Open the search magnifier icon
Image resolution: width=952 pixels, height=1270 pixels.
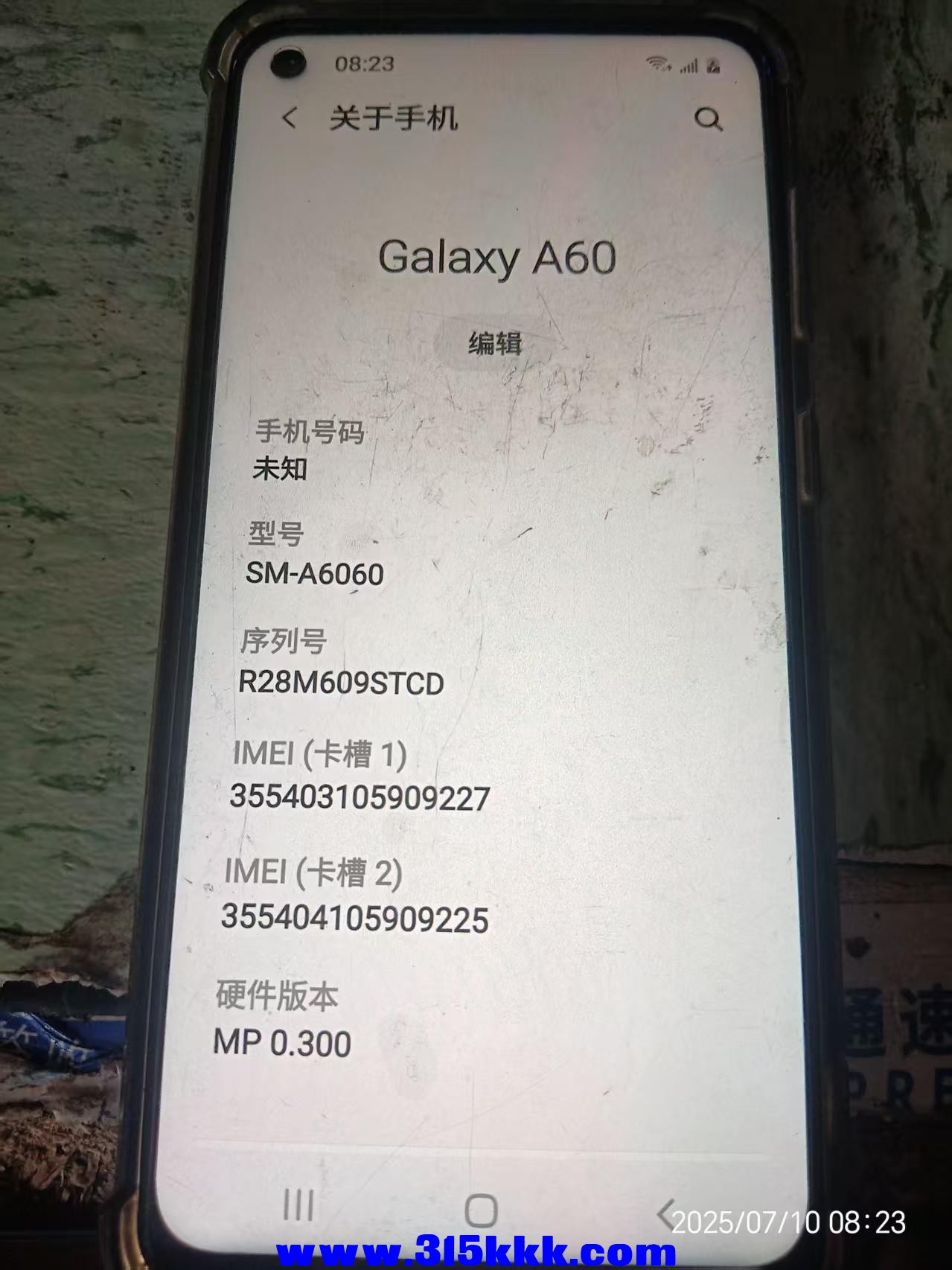point(708,119)
